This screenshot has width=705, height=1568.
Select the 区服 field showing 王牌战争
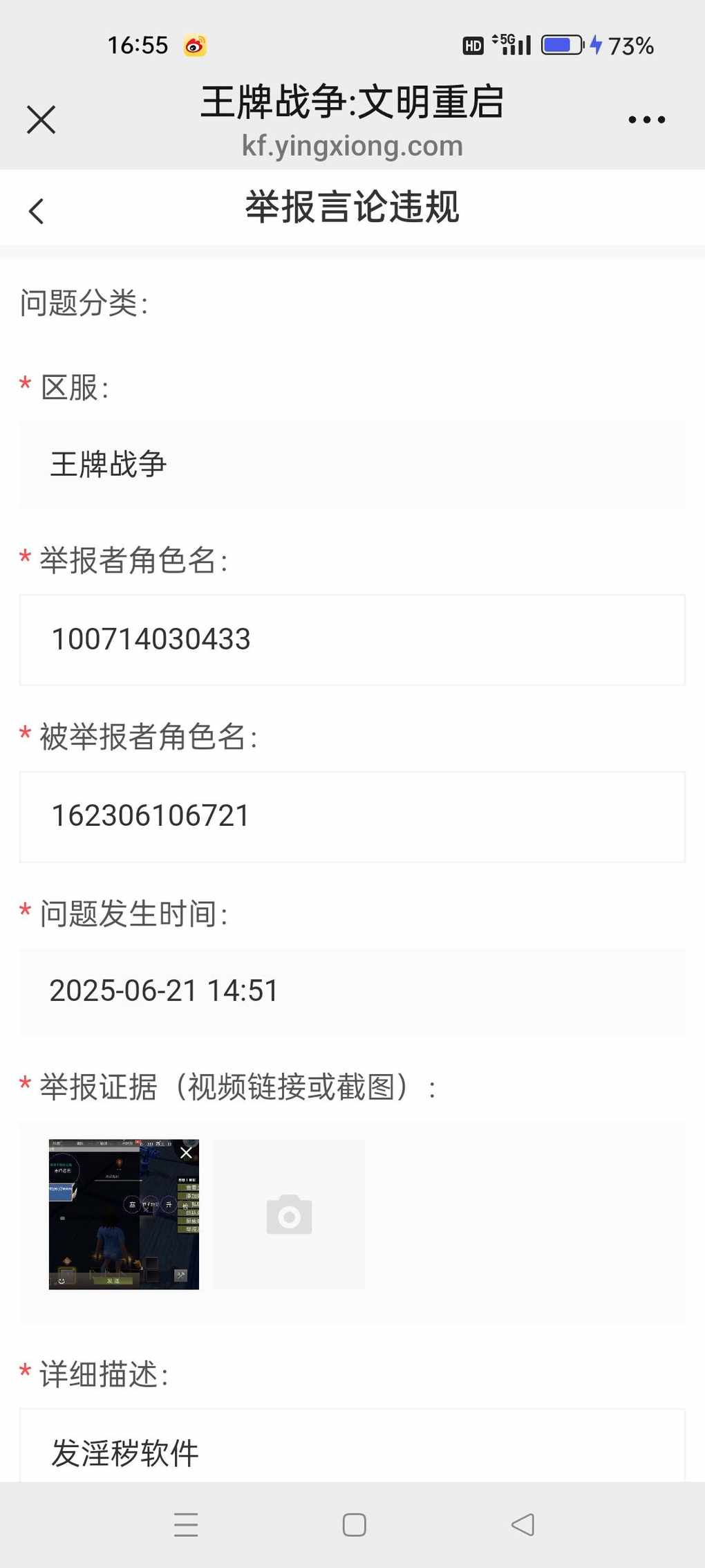[352, 464]
